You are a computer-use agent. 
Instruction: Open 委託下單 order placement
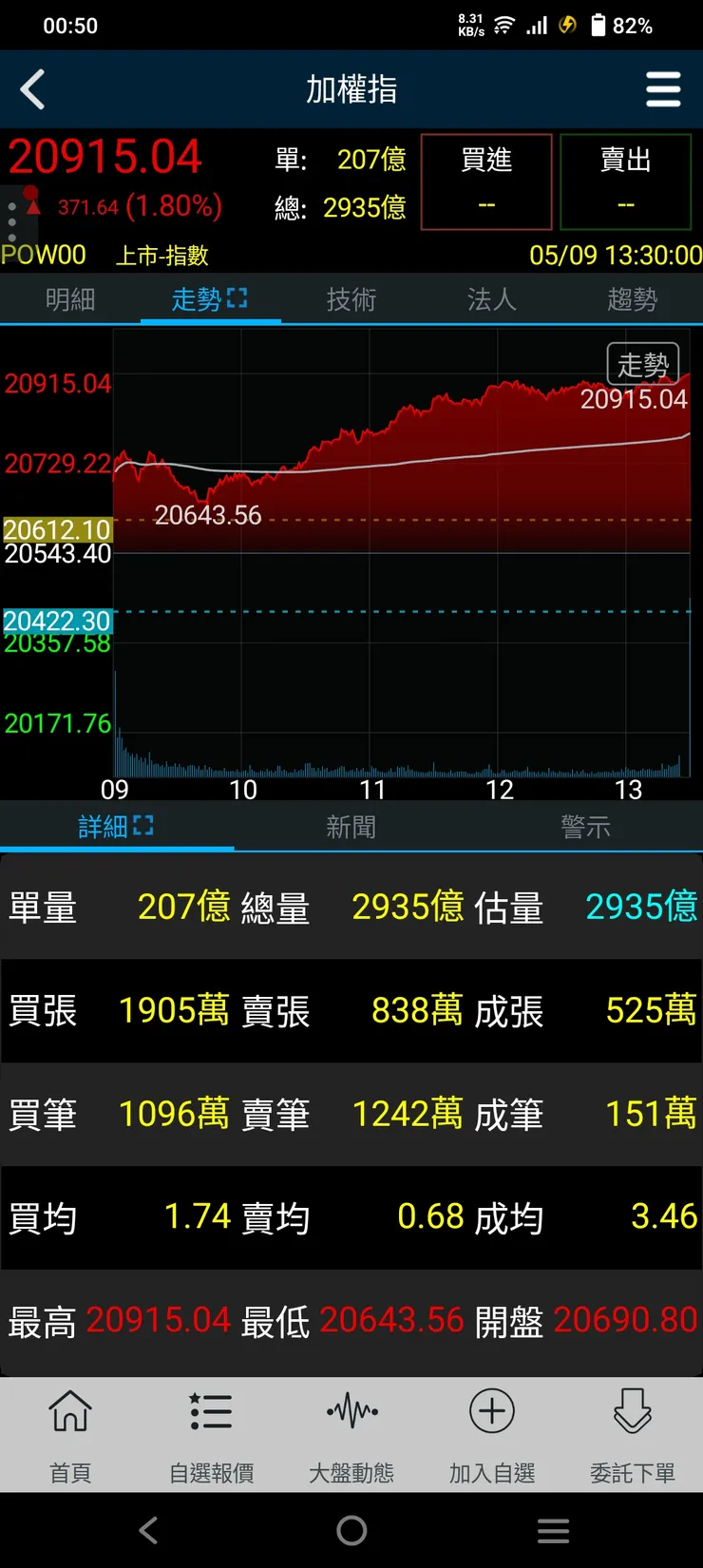pos(633,1435)
